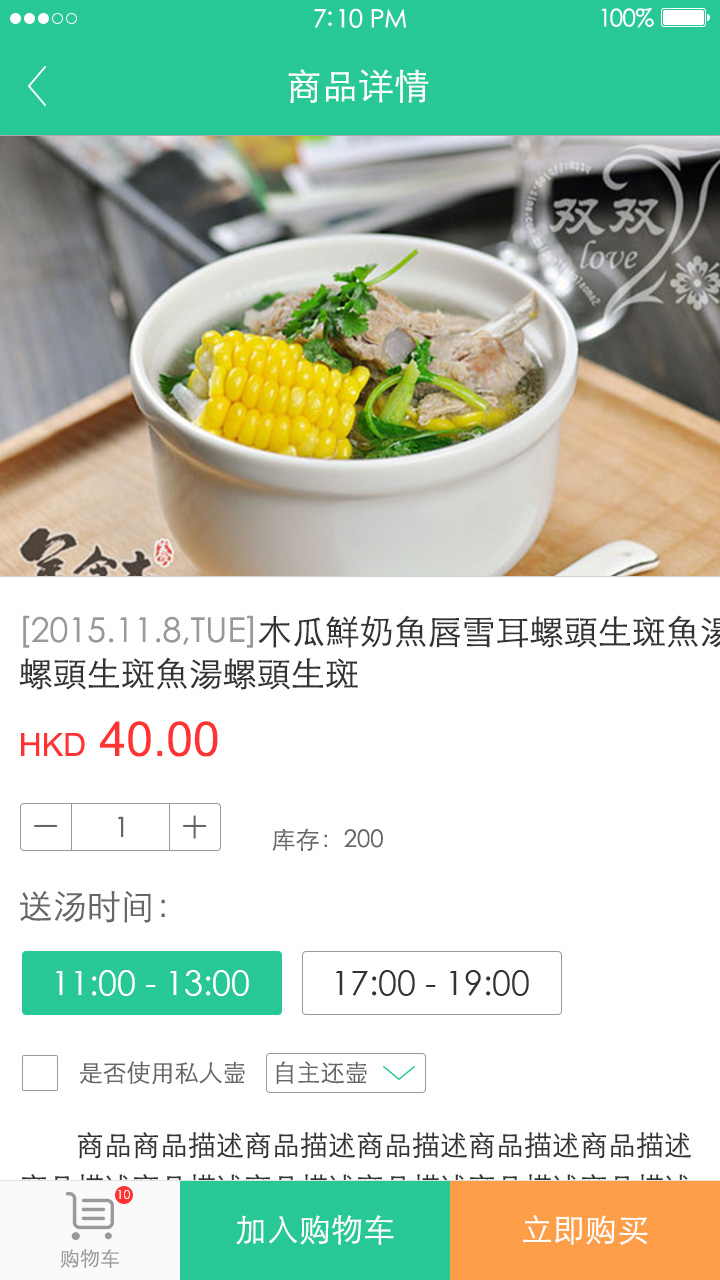Viewport: 720px width, 1280px height.
Task: Expand the 自主还壶 dropdown
Action: coord(346,1073)
